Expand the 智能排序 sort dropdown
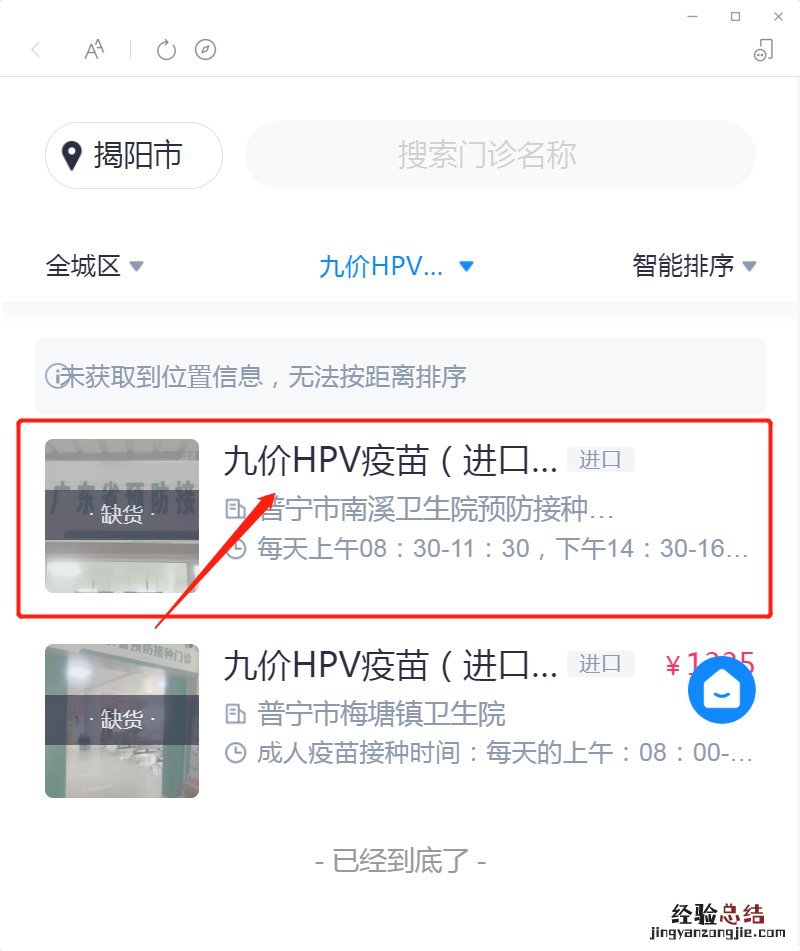Image resolution: width=800 pixels, height=951 pixels. coord(694,266)
